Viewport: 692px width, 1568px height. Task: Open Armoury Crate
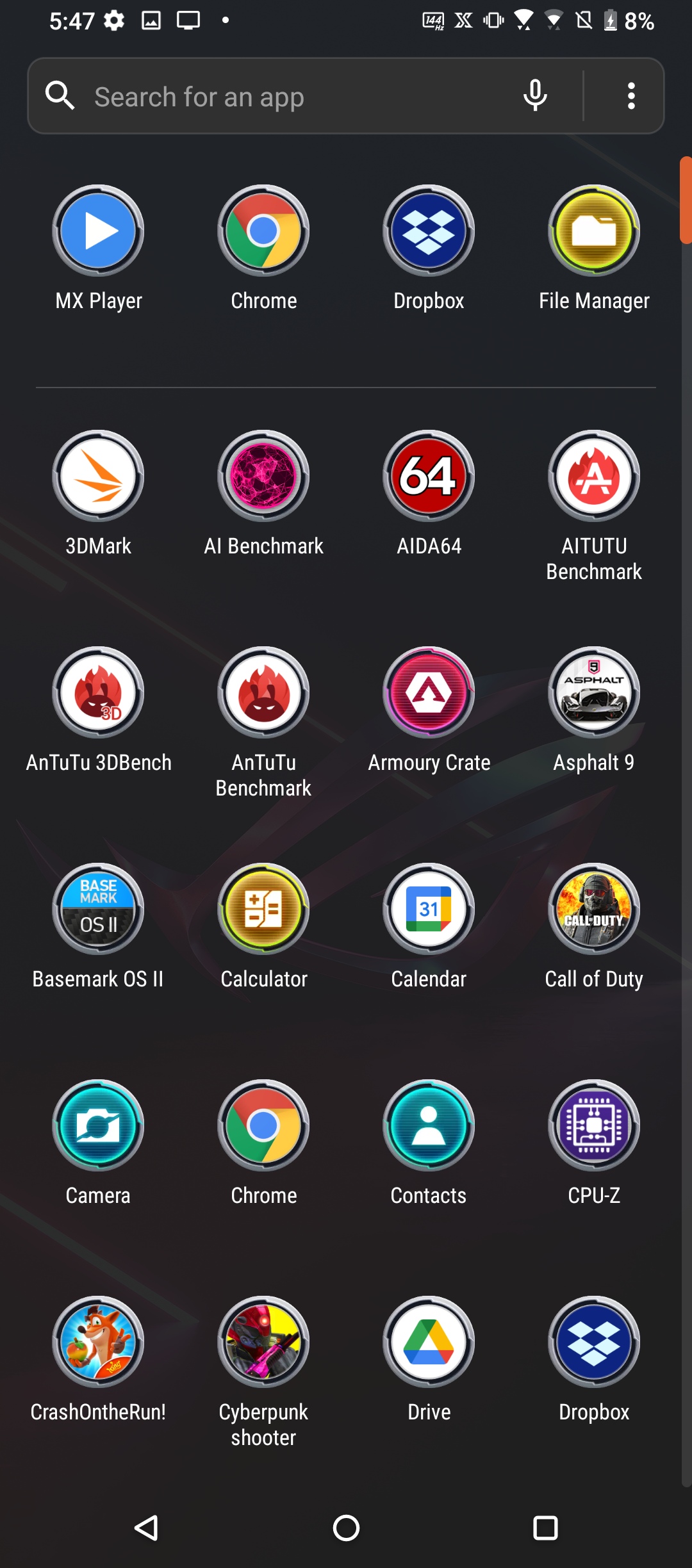click(x=429, y=693)
